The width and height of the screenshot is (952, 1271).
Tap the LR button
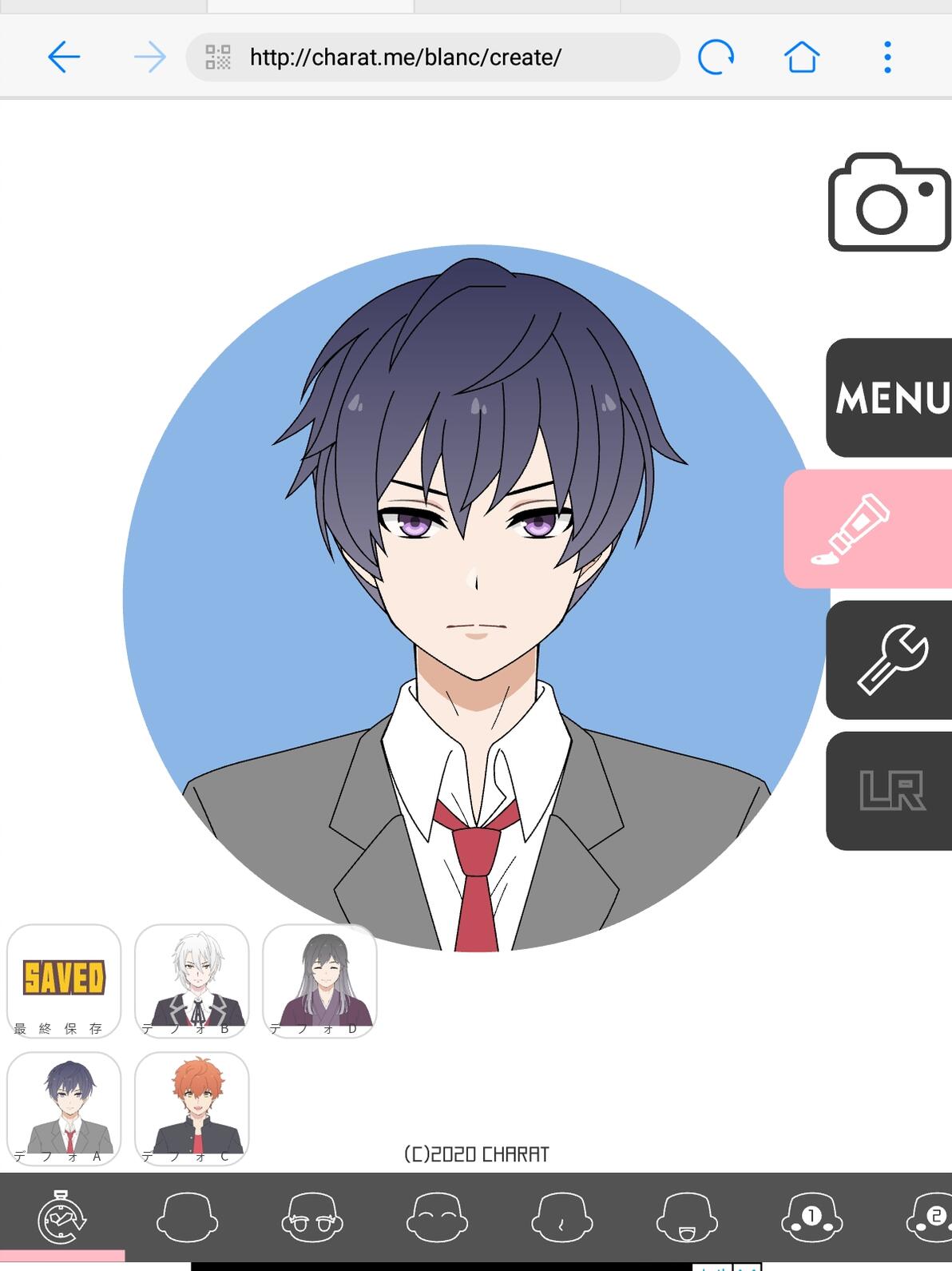coord(889,791)
